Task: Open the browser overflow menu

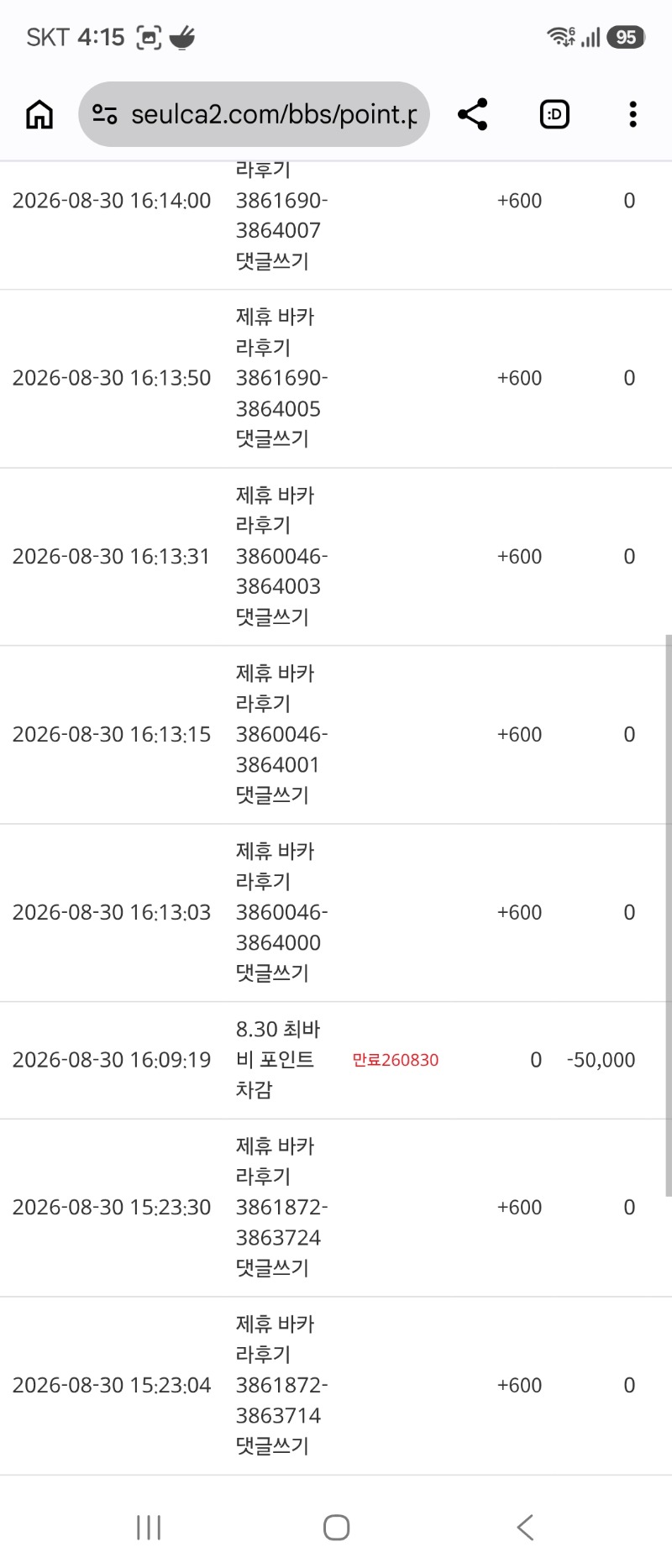Action: click(633, 114)
